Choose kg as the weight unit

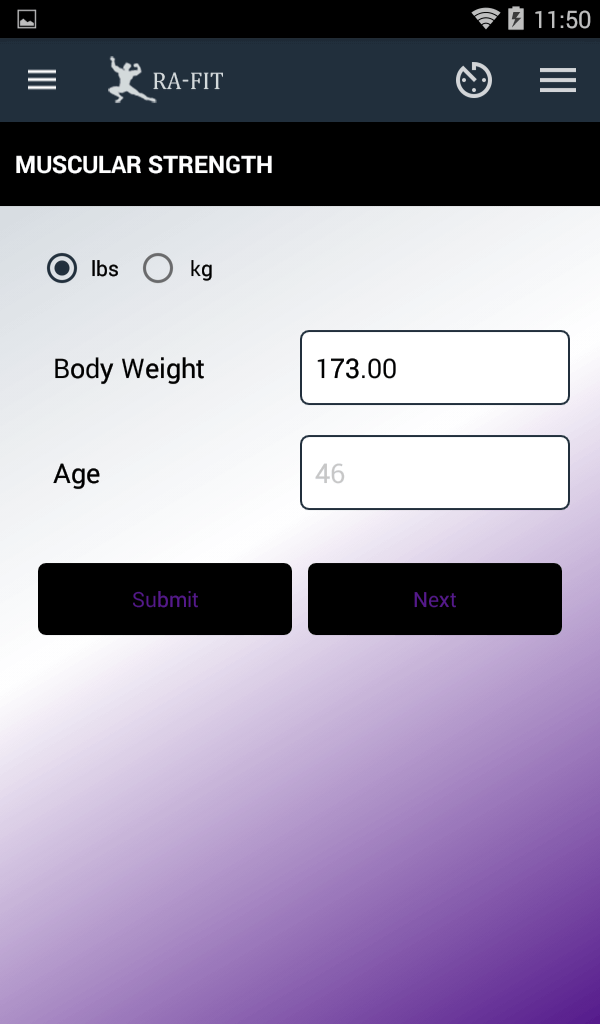point(158,268)
